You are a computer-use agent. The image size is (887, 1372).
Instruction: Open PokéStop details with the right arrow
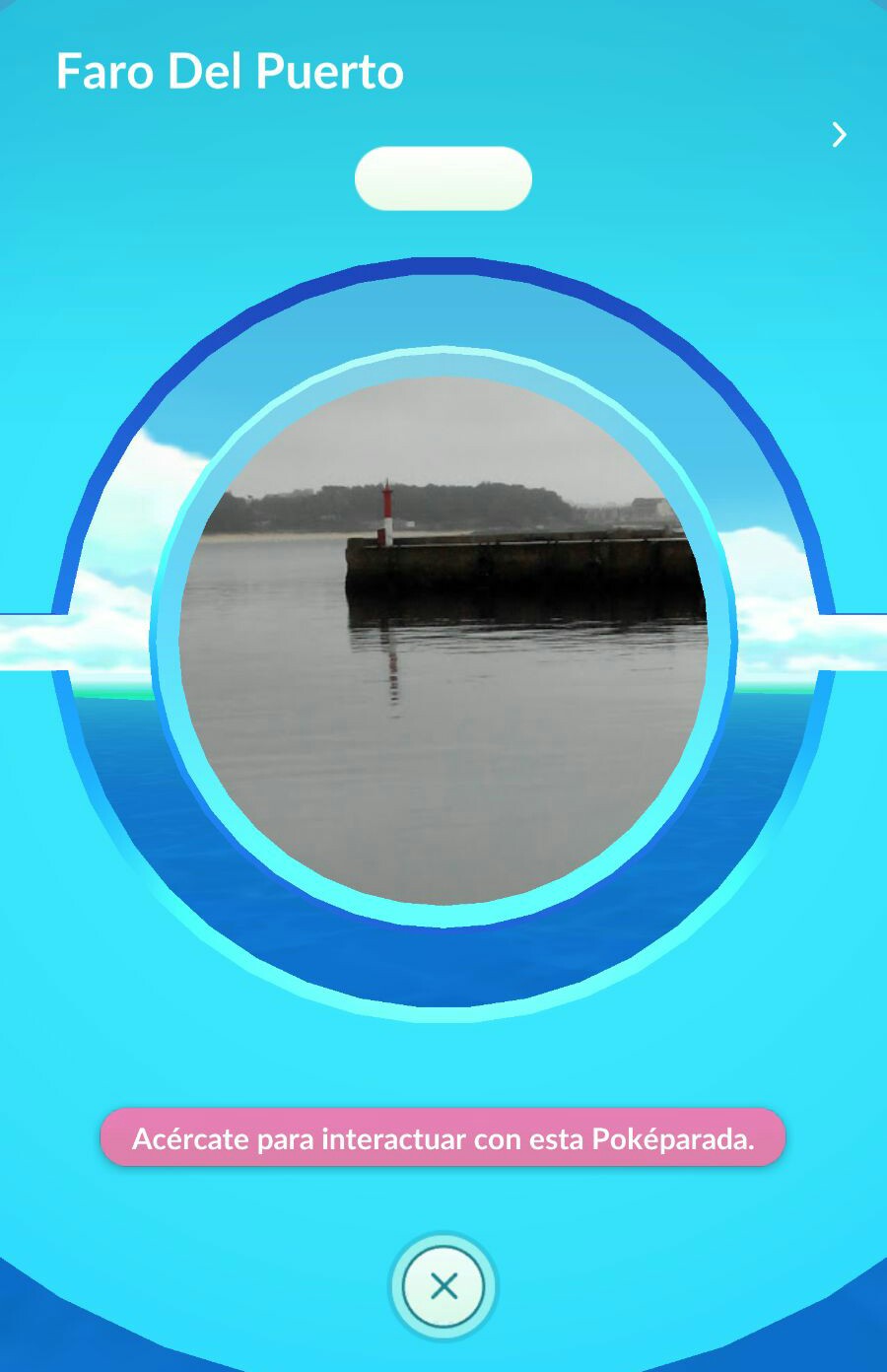click(x=839, y=135)
